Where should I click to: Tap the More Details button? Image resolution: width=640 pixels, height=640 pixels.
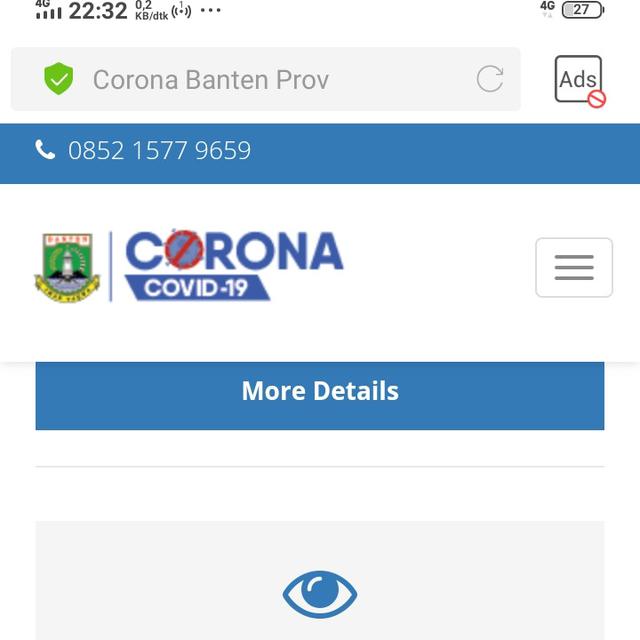pyautogui.click(x=320, y=391)
